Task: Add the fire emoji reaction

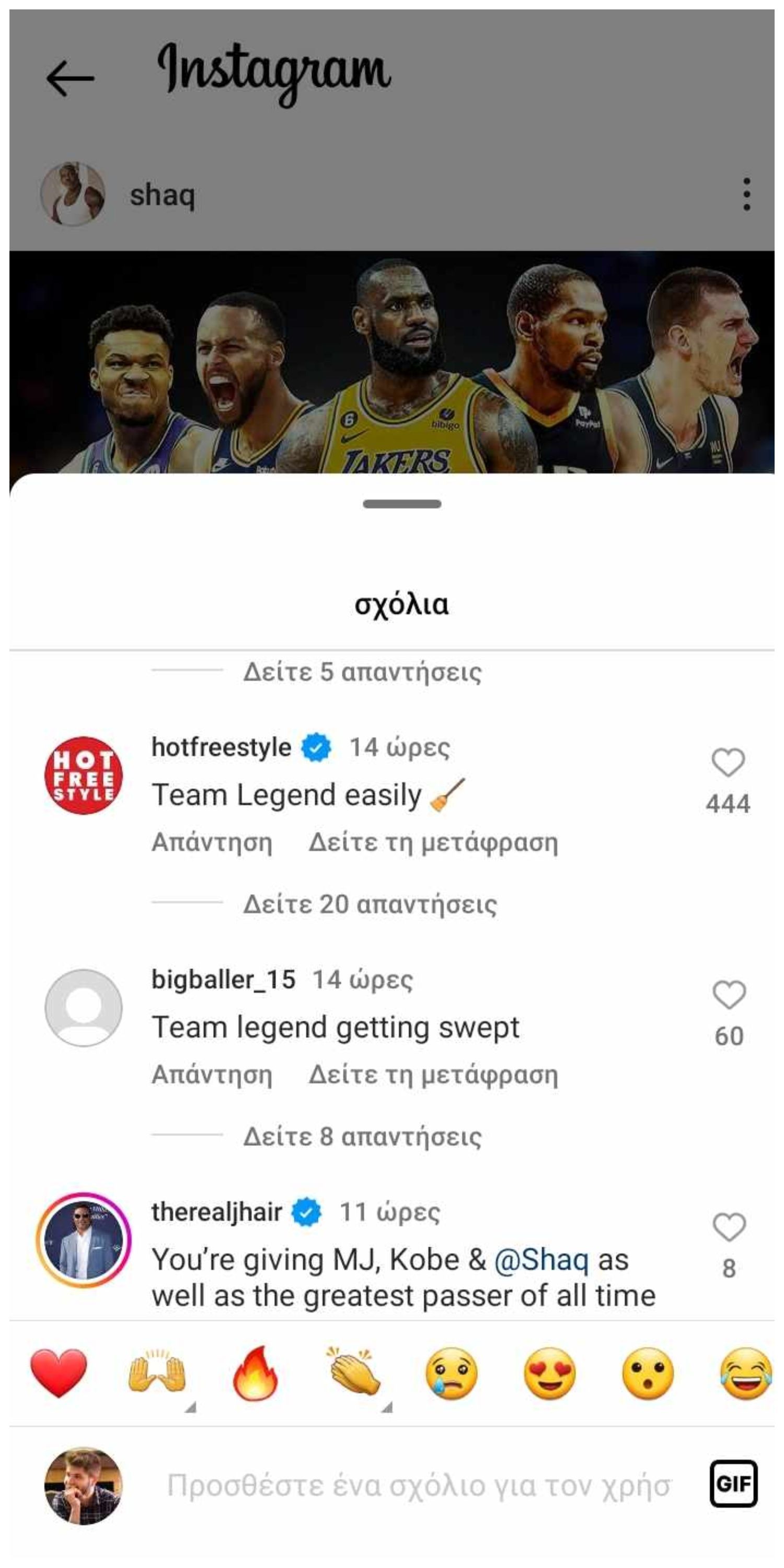Action: (255, 1373)
